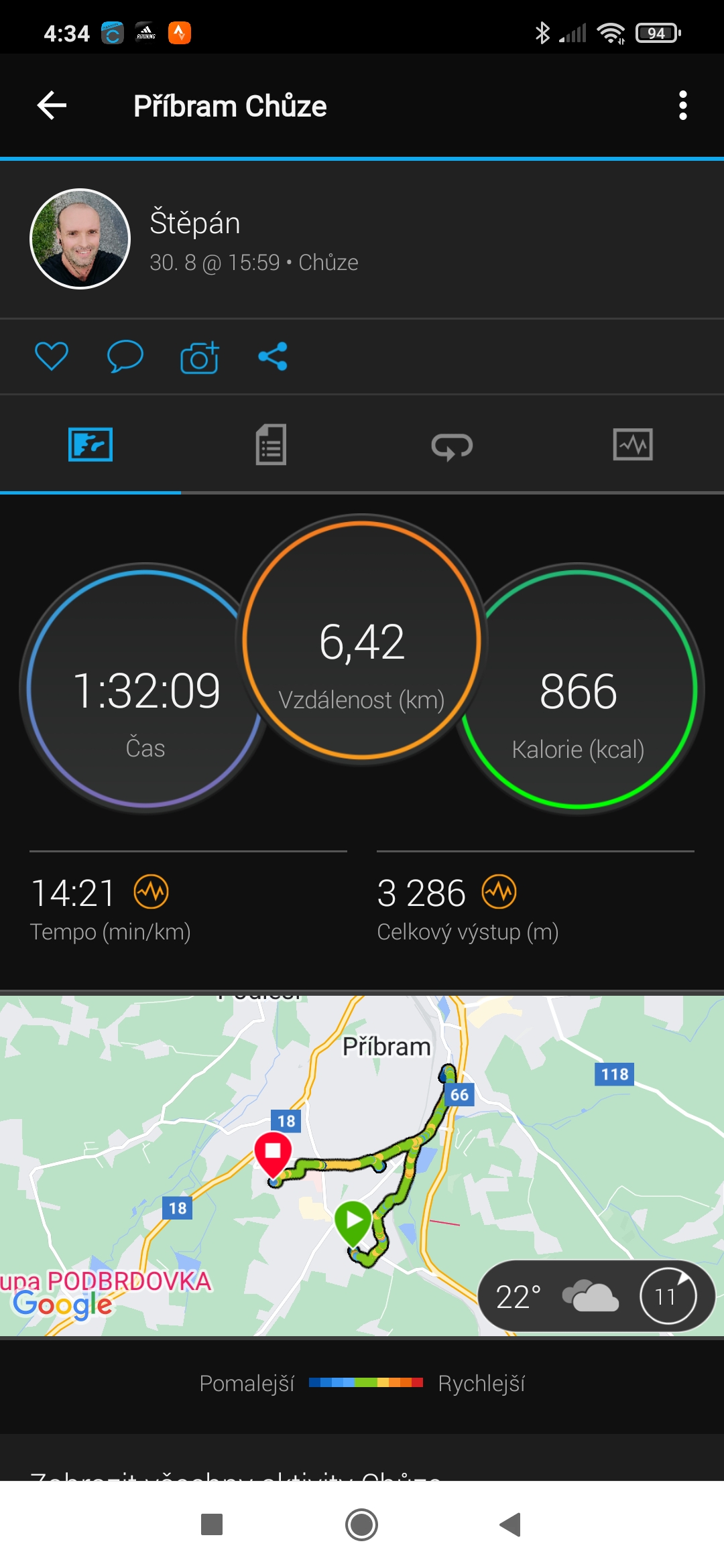Viewport: 724px width, 1568px height.
Task: Share the Příbram Chůze activity
Action: (273, 356)
